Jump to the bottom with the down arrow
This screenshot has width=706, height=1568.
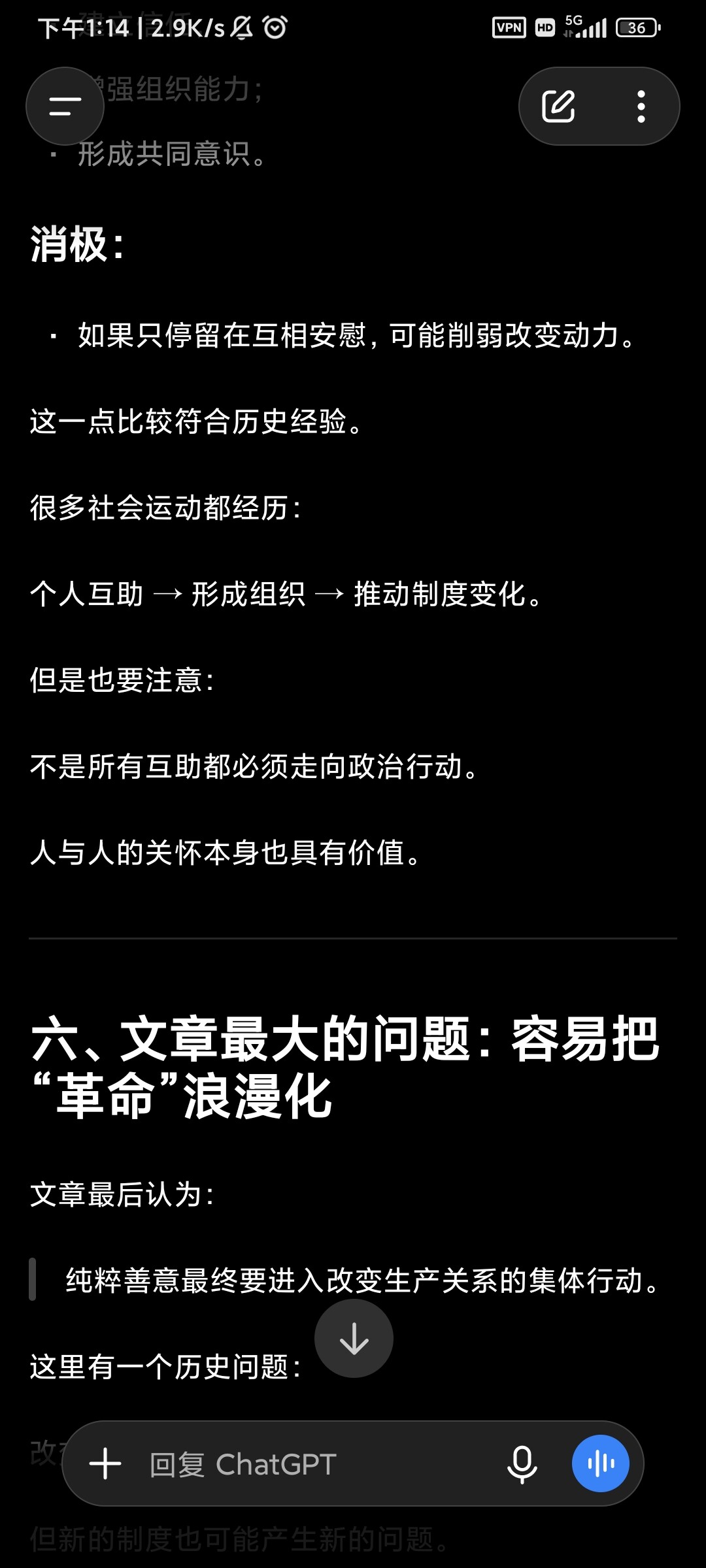tap(354, 1338)
